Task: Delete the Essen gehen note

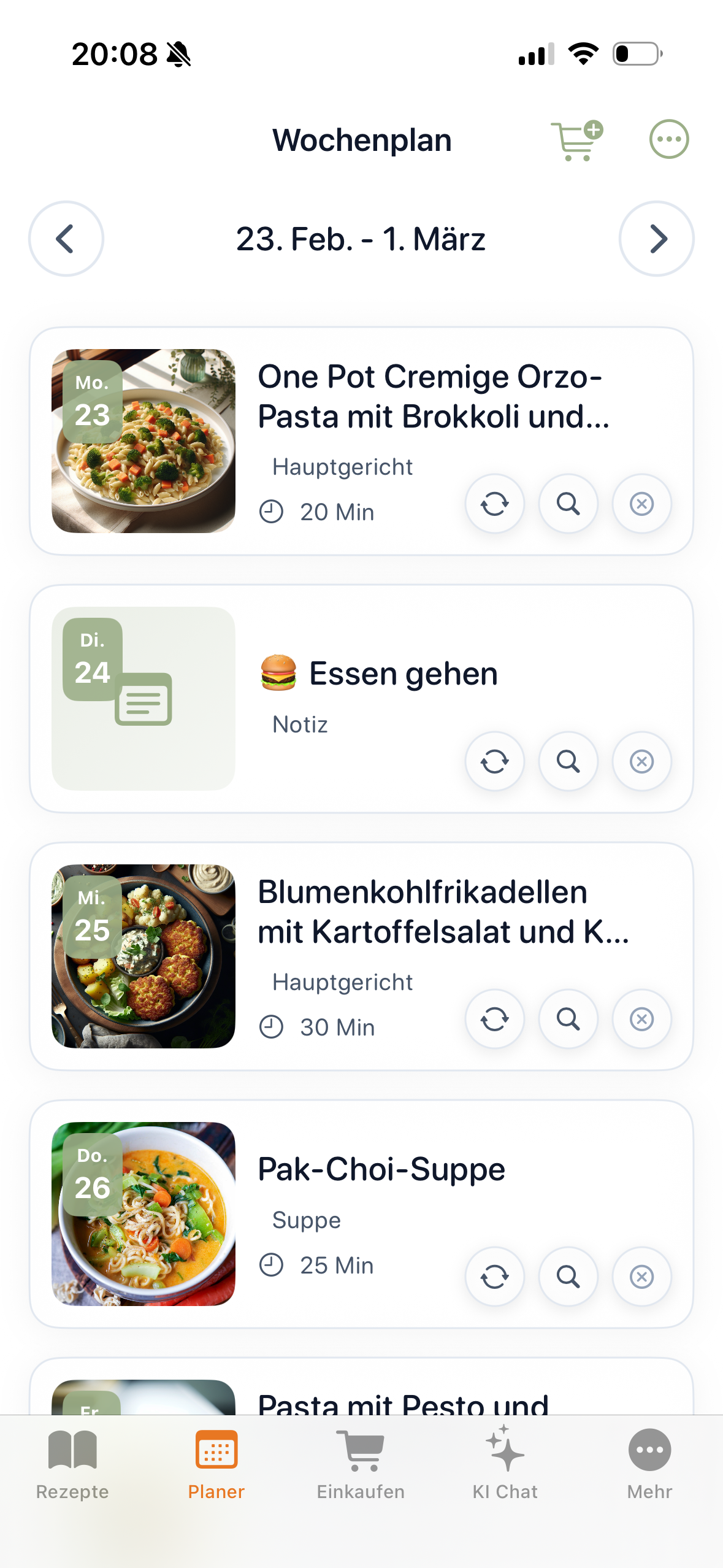Action: tap(641, 761)
